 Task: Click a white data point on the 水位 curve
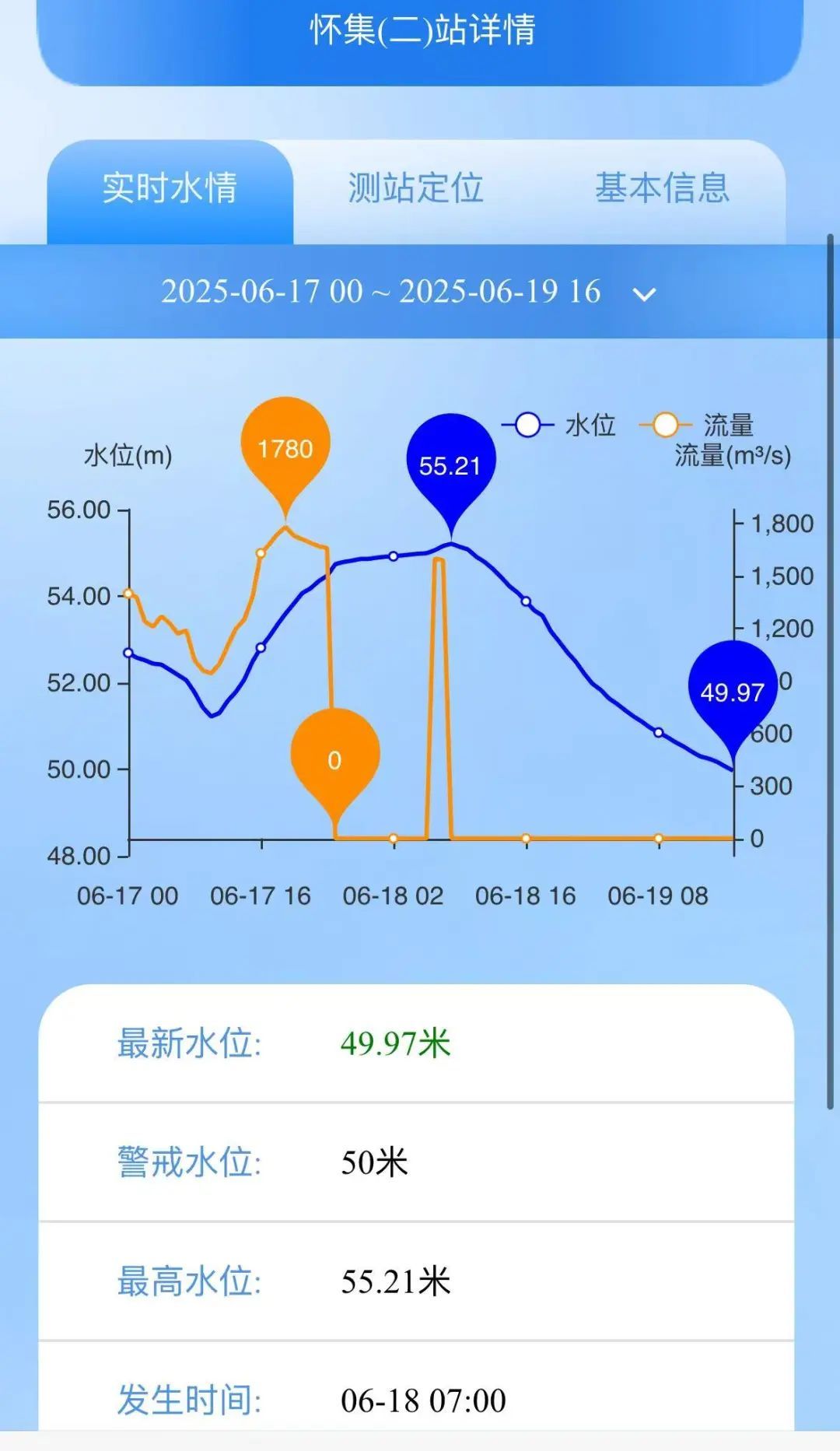click(393, 555)
